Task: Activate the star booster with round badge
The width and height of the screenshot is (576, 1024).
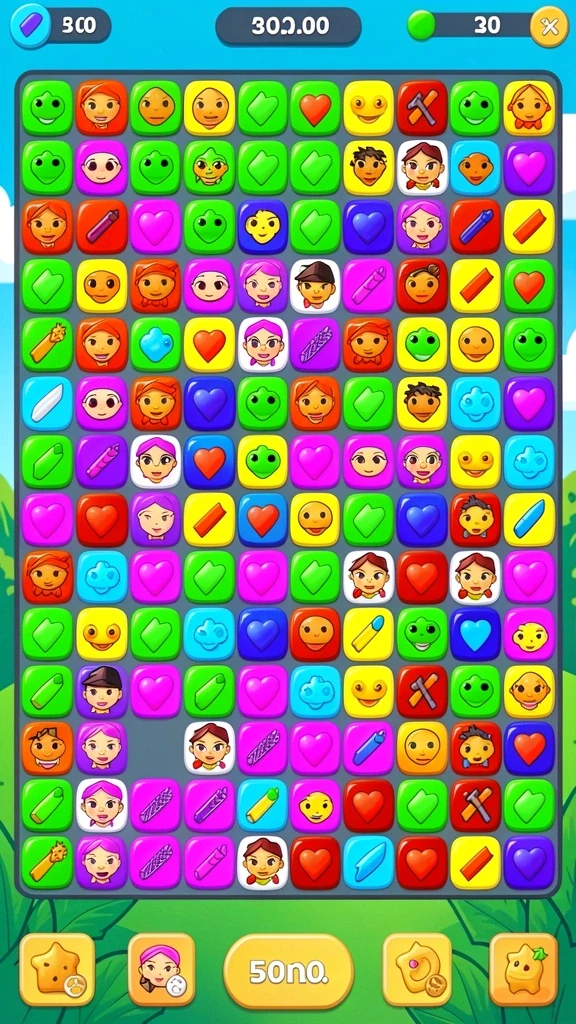Action: (x=57, y=968)
